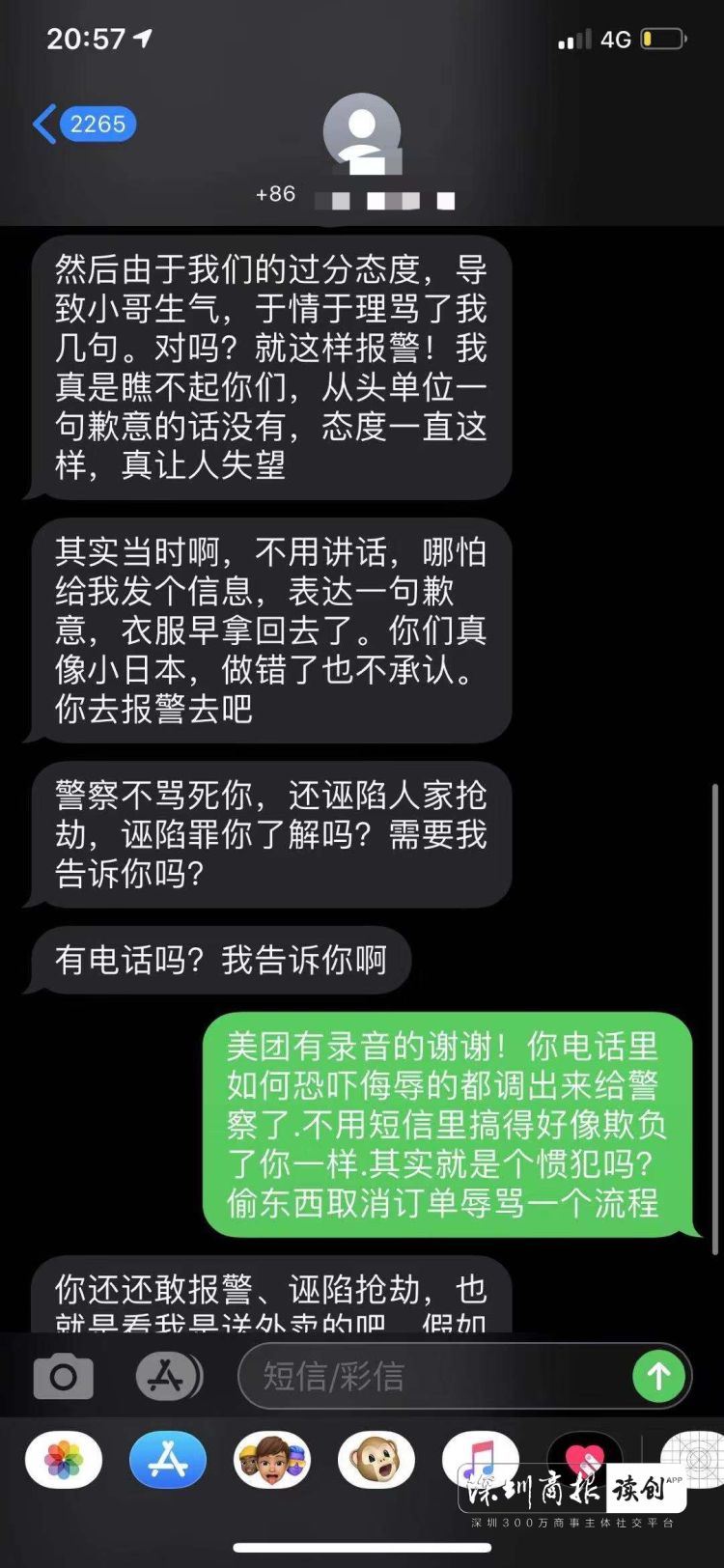The height and width of the screenshot is (1568, 724).
Task: Open the Animoji monkey app
Action: point(376,1459)
